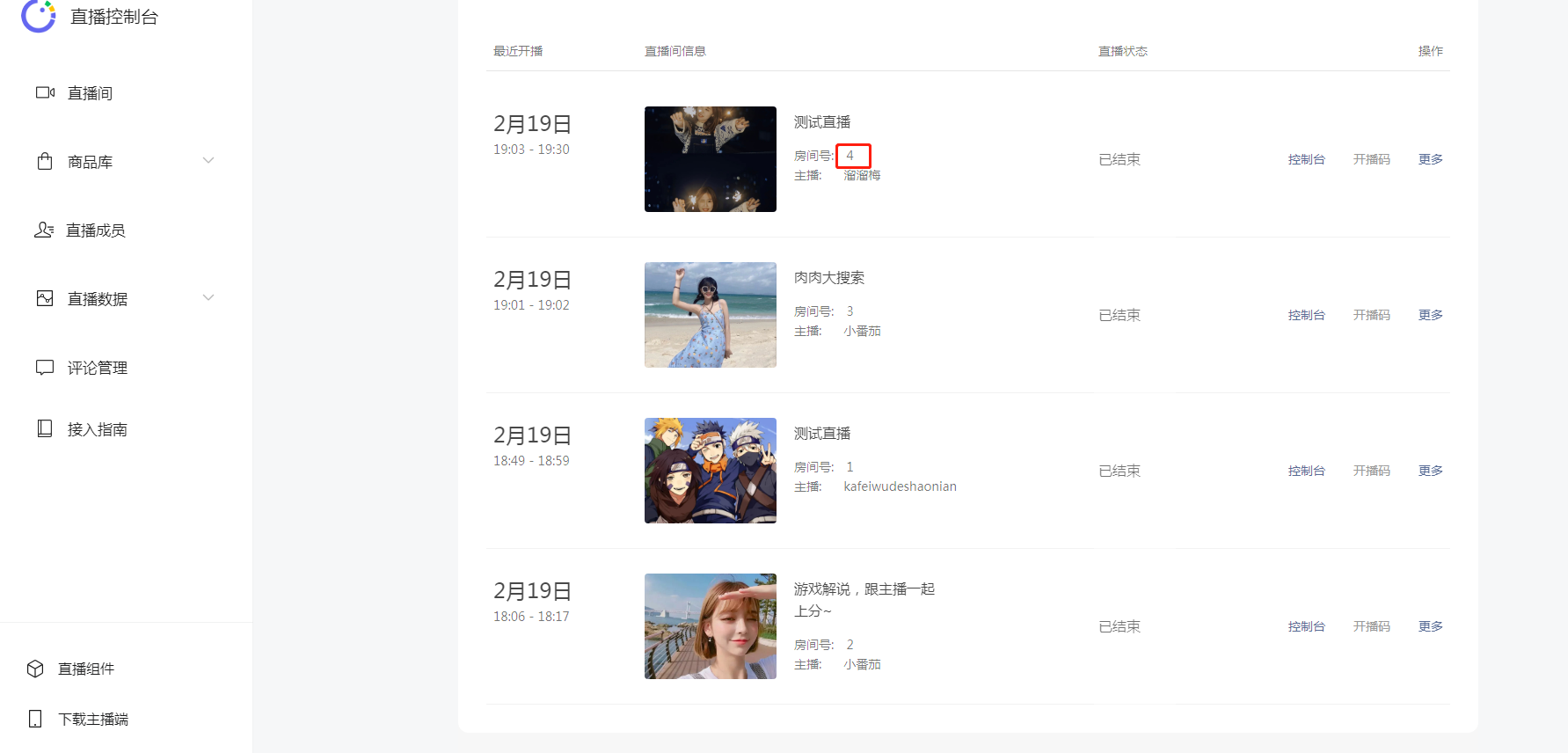This screenshot has height=753, width=1568.
Task: Open 控制台 for kafeiwudeshaonian's room
Action: point(1306,471)
